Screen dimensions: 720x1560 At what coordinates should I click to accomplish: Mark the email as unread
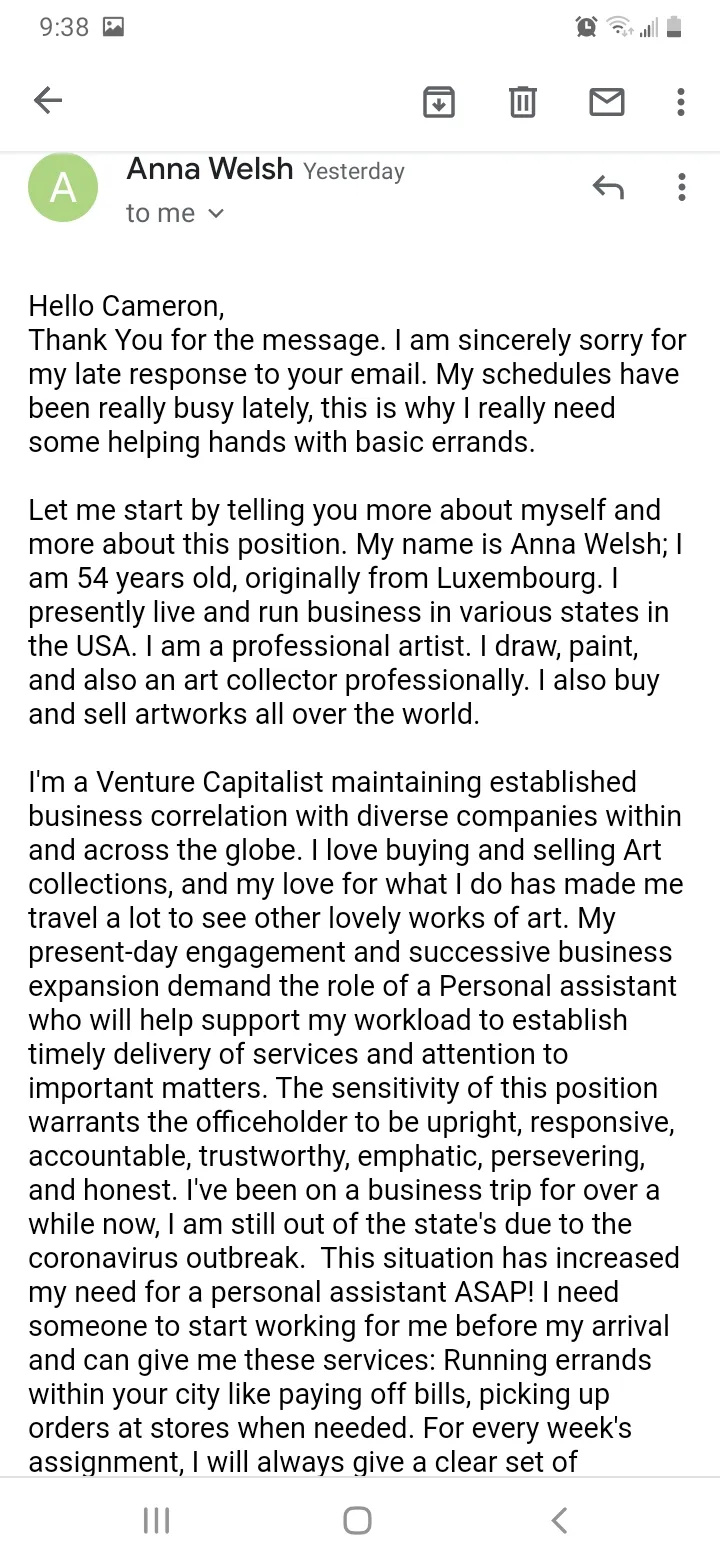click(x=607, y=101)
